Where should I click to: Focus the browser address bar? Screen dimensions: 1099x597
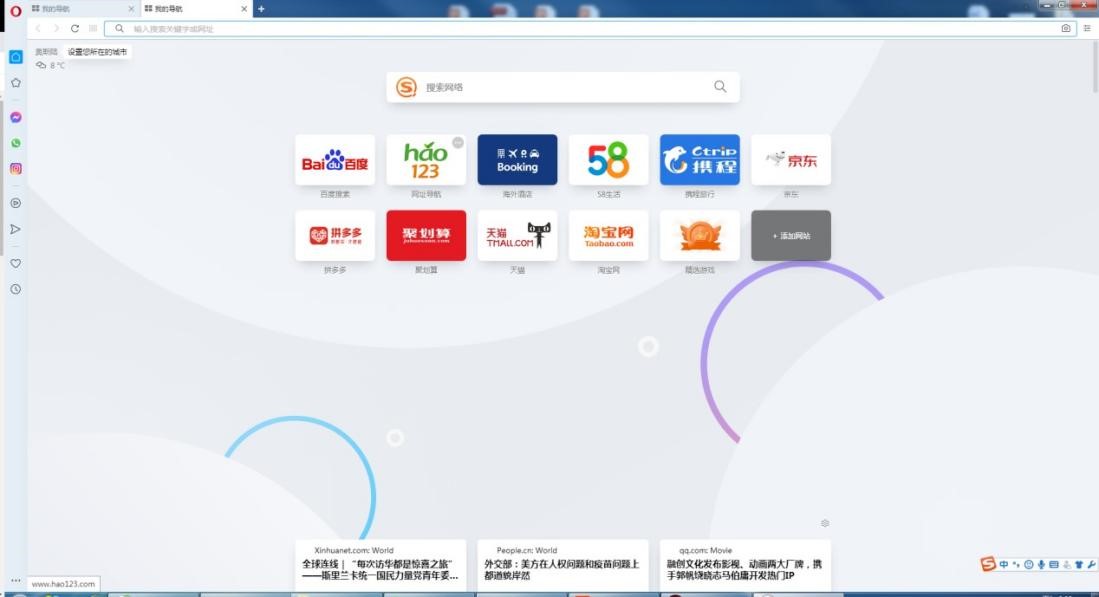(590, 29)
